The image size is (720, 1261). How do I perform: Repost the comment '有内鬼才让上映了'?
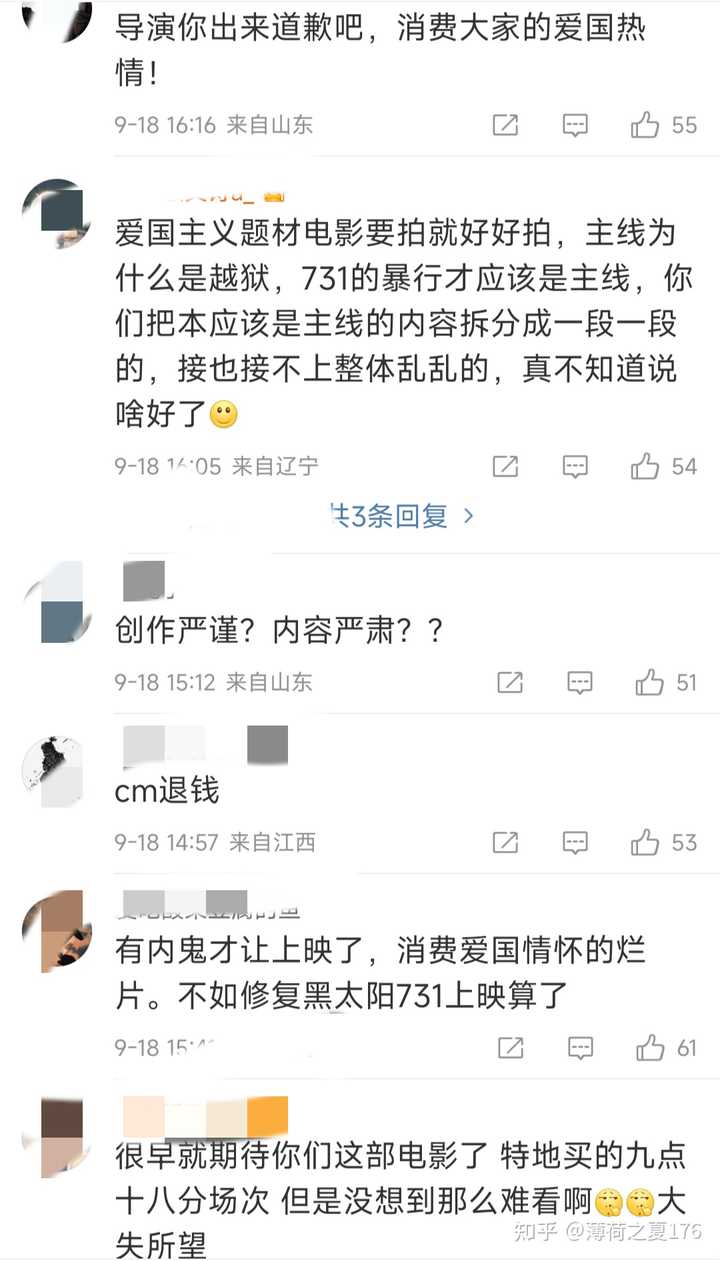(511, 1047)
